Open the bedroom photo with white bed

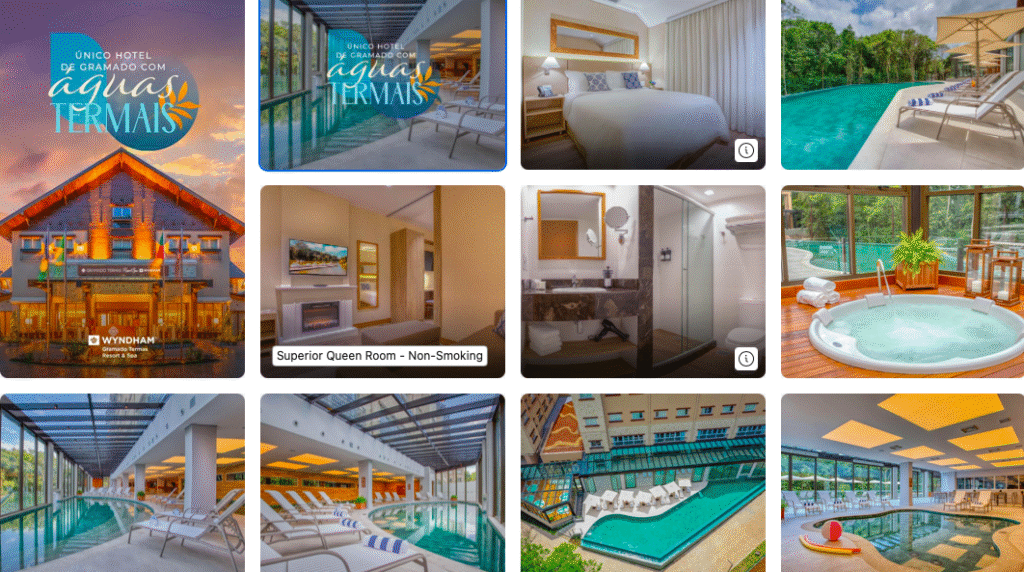pos(642,85)
